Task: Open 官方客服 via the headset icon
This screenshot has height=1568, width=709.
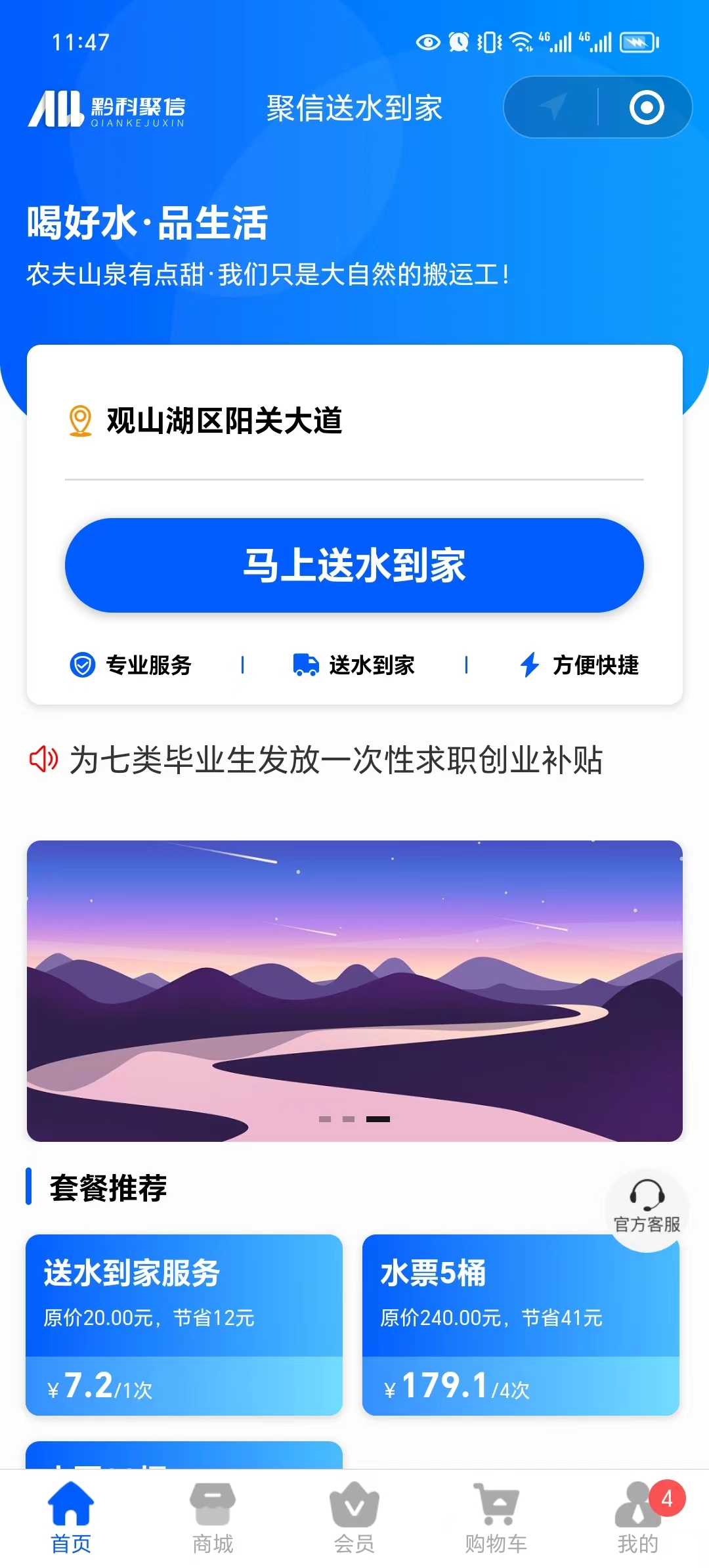Action: (646, 1199)
